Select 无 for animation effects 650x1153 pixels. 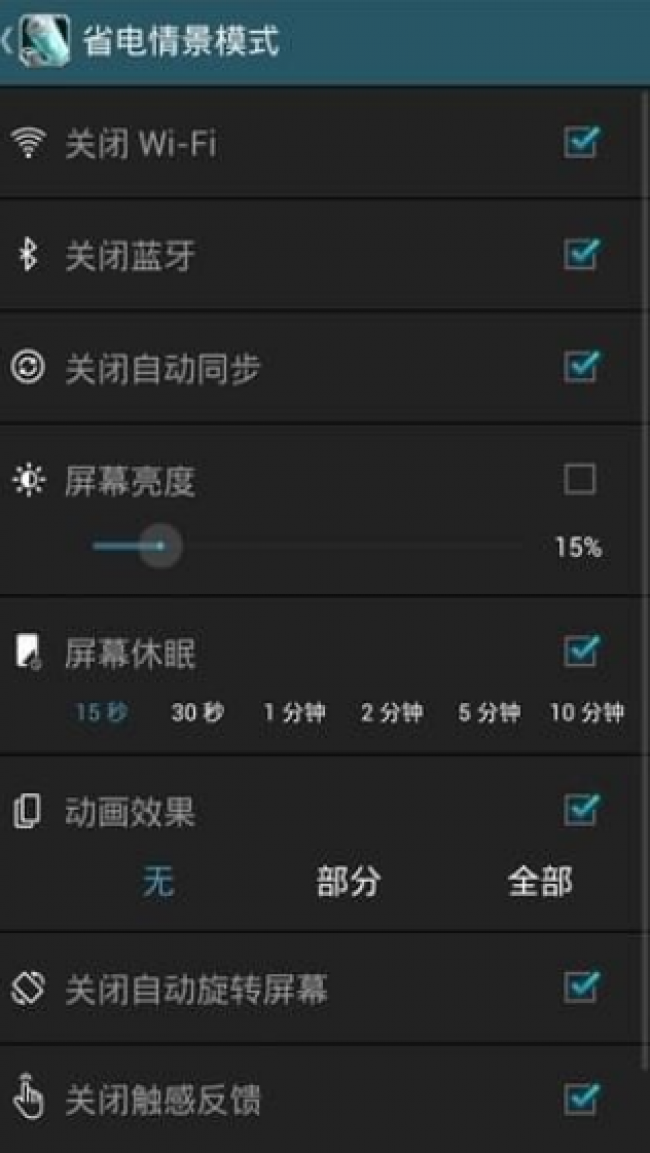(158, 882)
